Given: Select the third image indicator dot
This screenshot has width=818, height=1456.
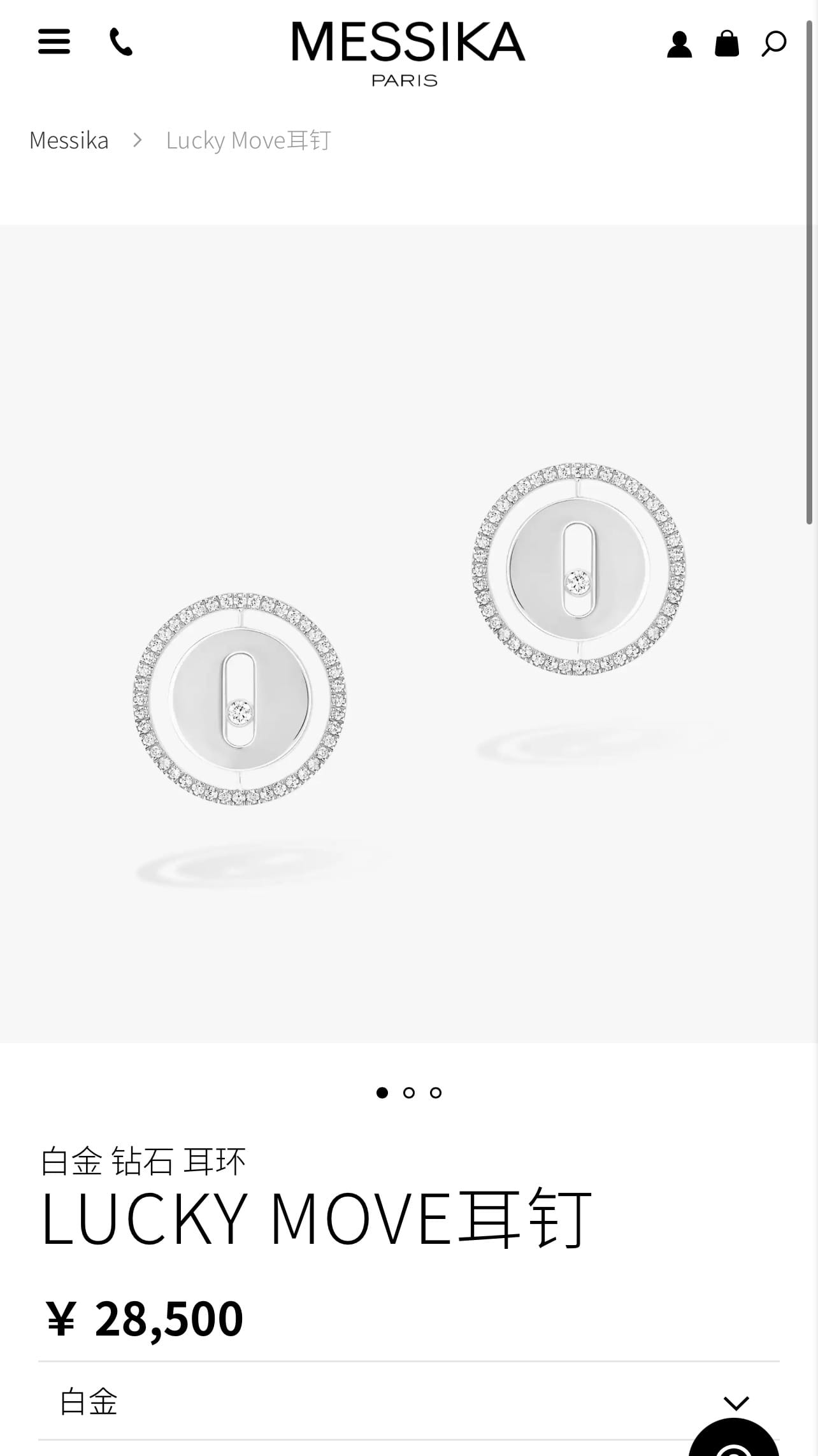Looking at the screenshot, I should [x=436, y=1093].
